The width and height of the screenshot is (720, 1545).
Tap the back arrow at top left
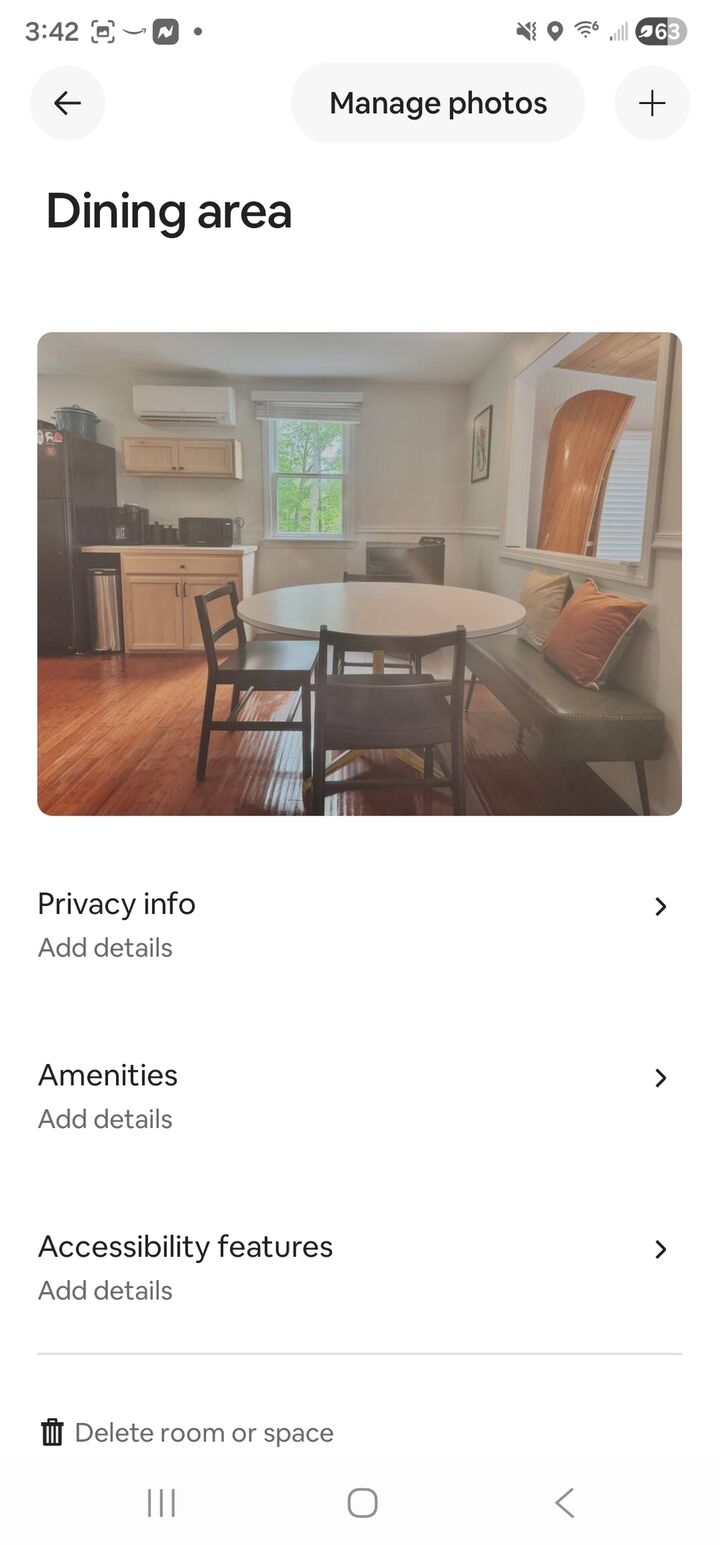(67, 103)
